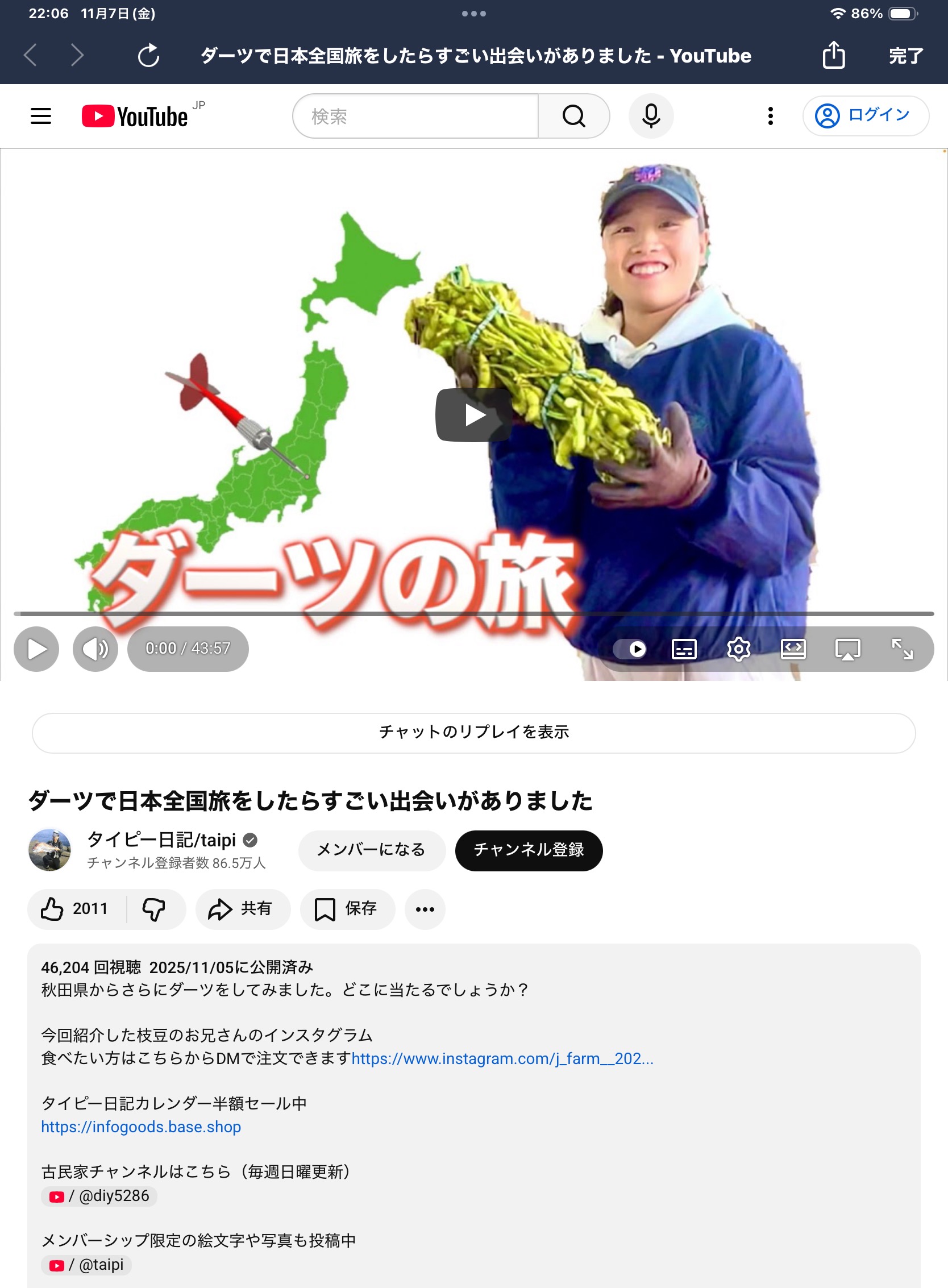Start voice search with the microphone
Screen dimensions: 948x1288
tap(651, 116)
